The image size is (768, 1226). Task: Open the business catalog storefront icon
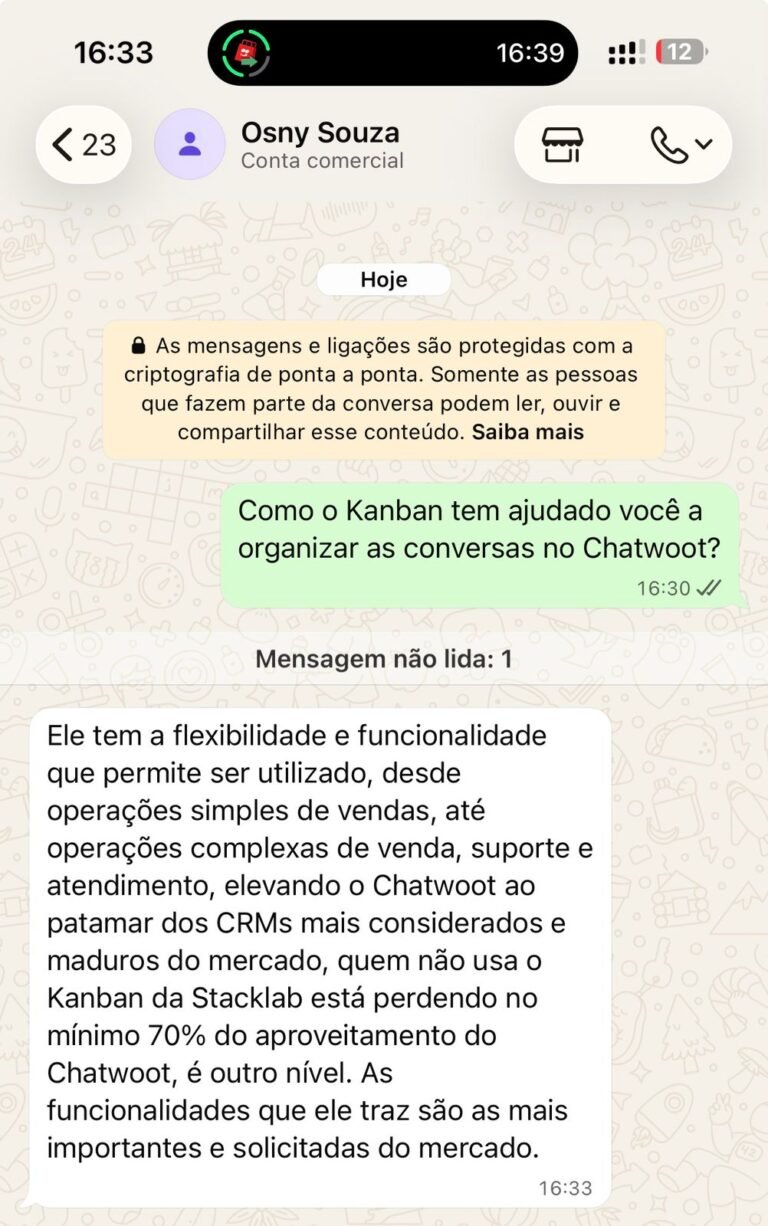click(x=564, y=143)
